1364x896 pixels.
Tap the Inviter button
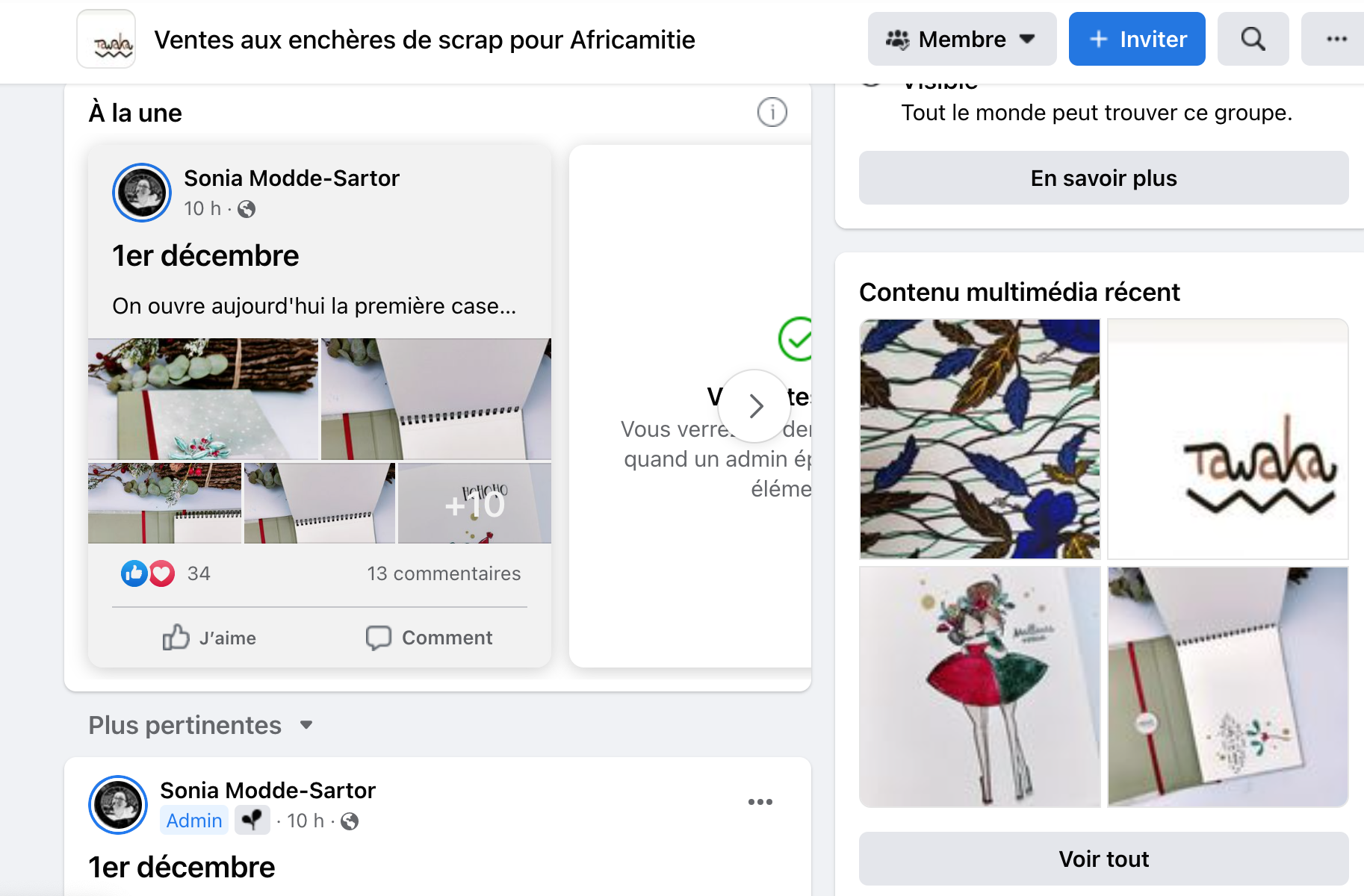pyautogui.click(x=1136, y=39)
